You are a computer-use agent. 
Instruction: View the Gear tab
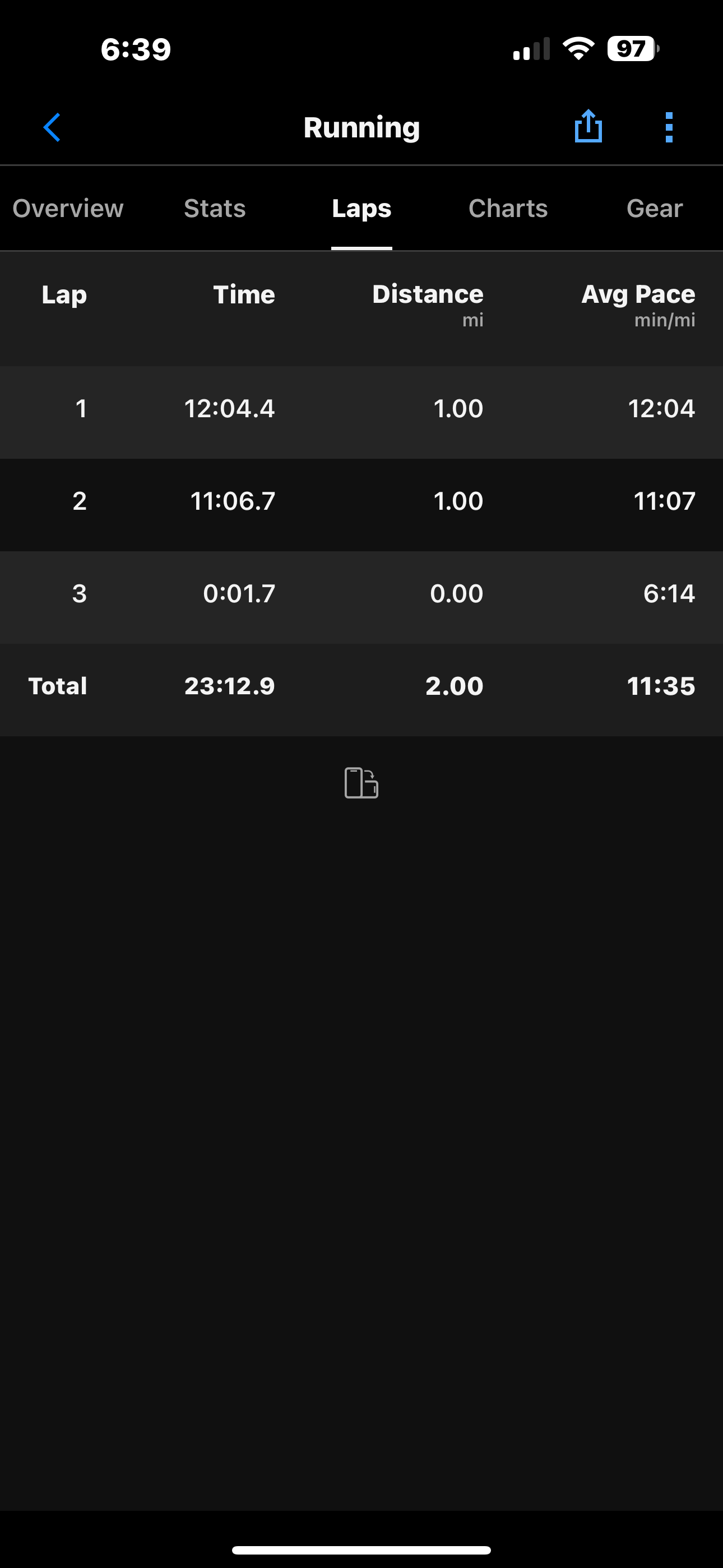point(654,208)
